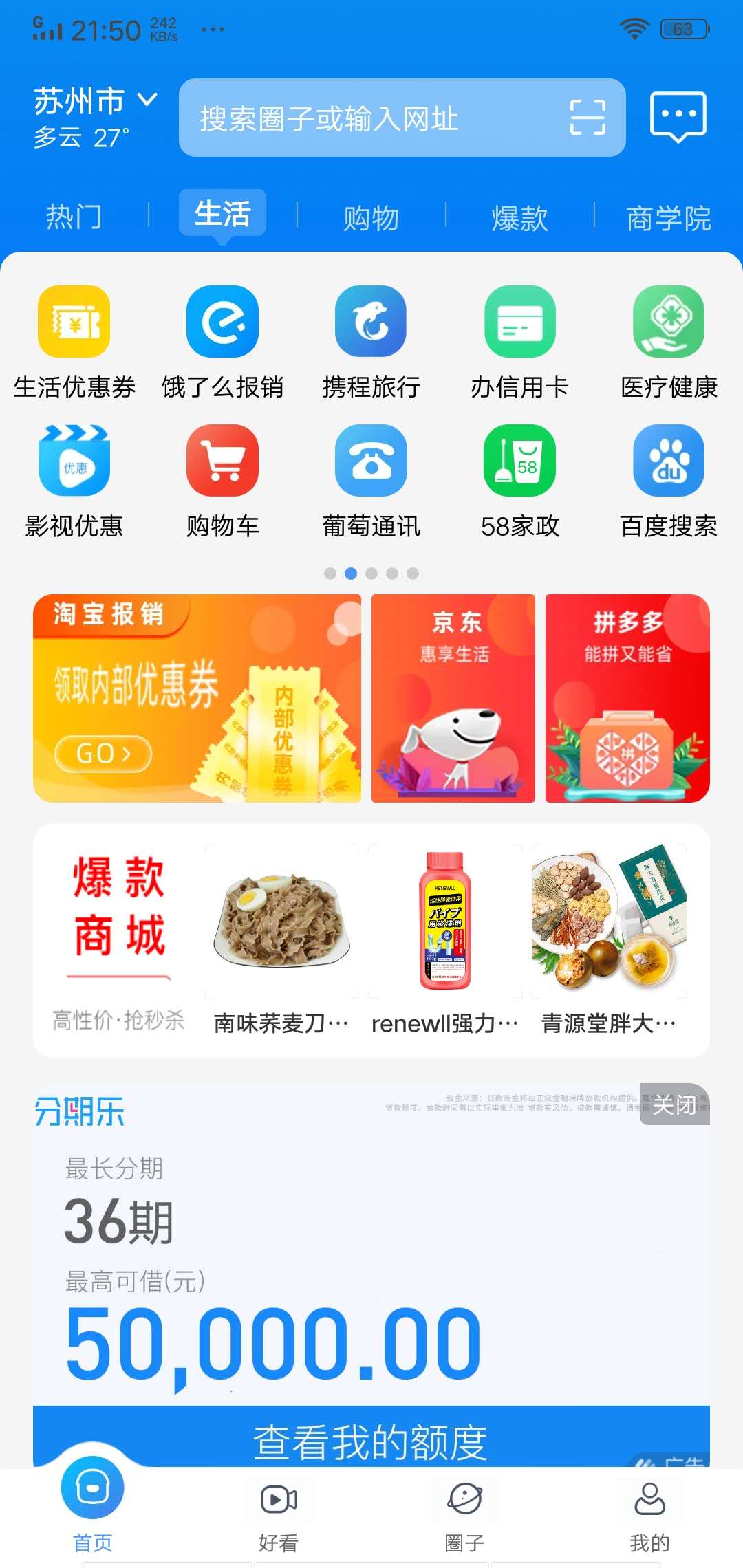Screen dimensions: 743x1568
Task: Dismiss the 分期乐 ad via 关闭
Action: click(674, 1104)
